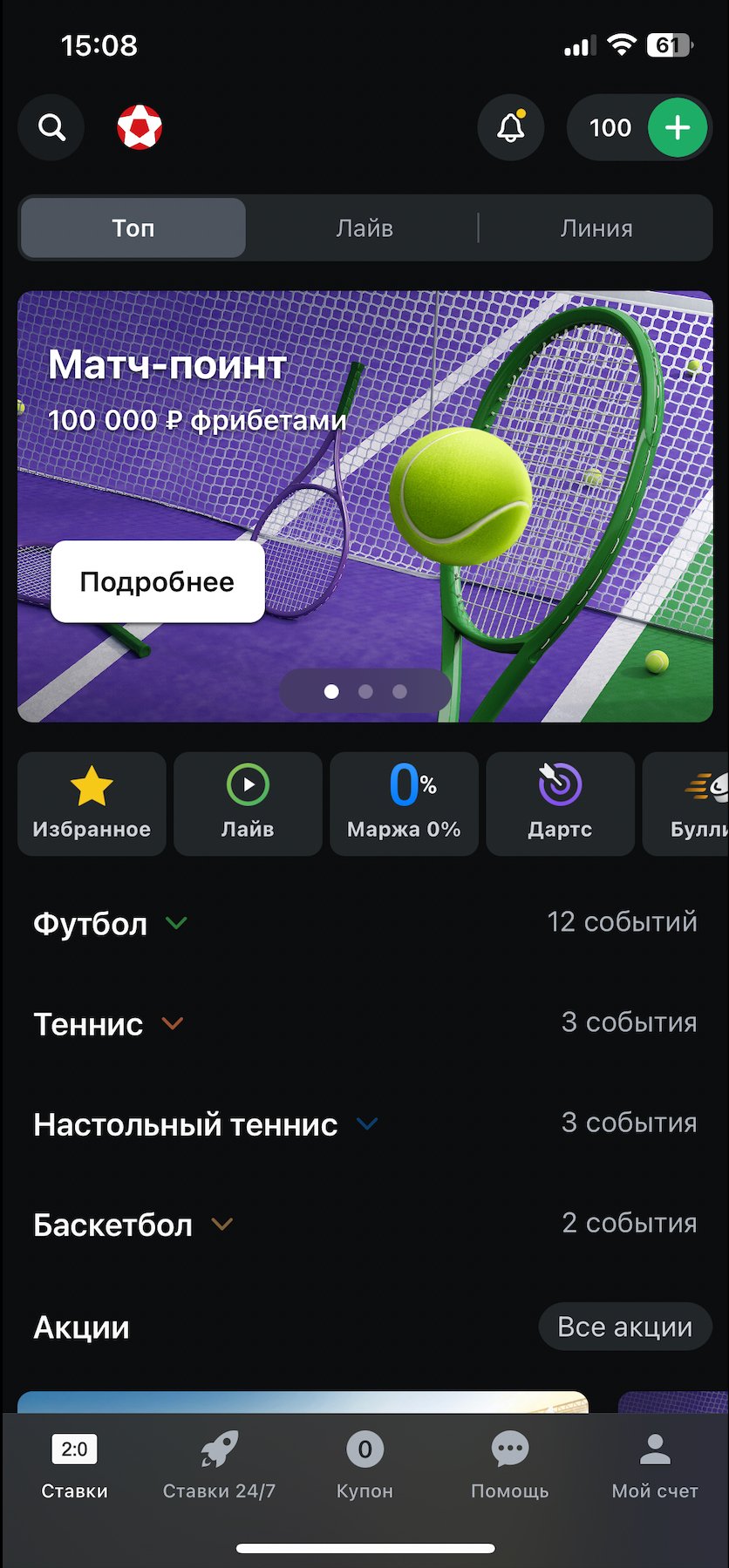The height and width of the screenshot is (1568, 729).
Task: Tap the green plus to top up balance
Action: [678, 128]
